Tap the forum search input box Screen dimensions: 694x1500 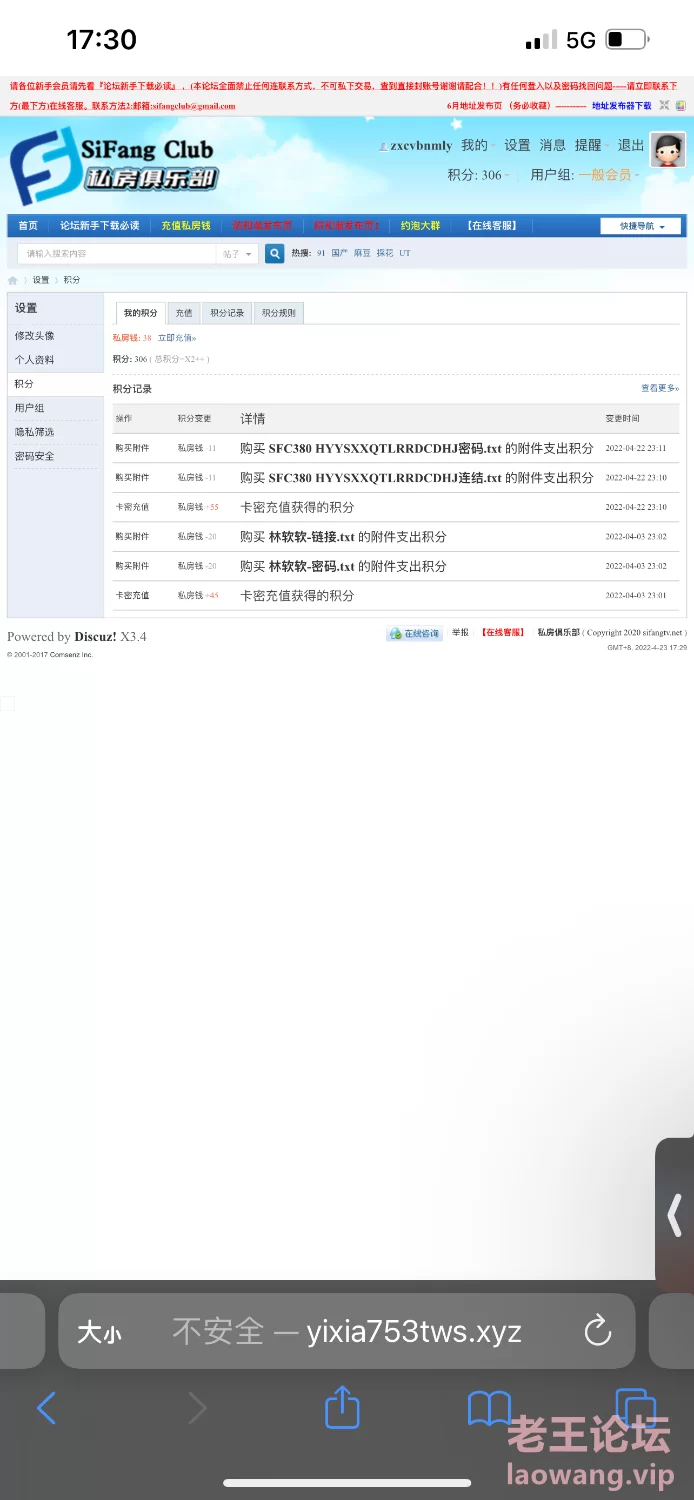(117, 254)
